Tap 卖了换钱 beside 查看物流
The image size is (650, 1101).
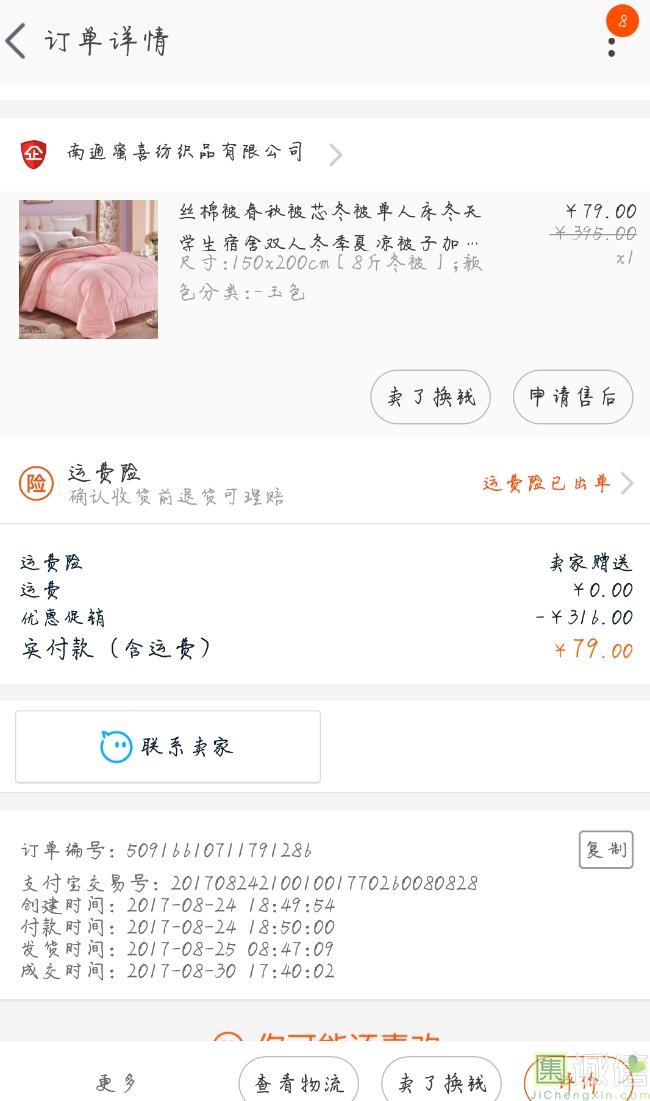click(441, 1082)
